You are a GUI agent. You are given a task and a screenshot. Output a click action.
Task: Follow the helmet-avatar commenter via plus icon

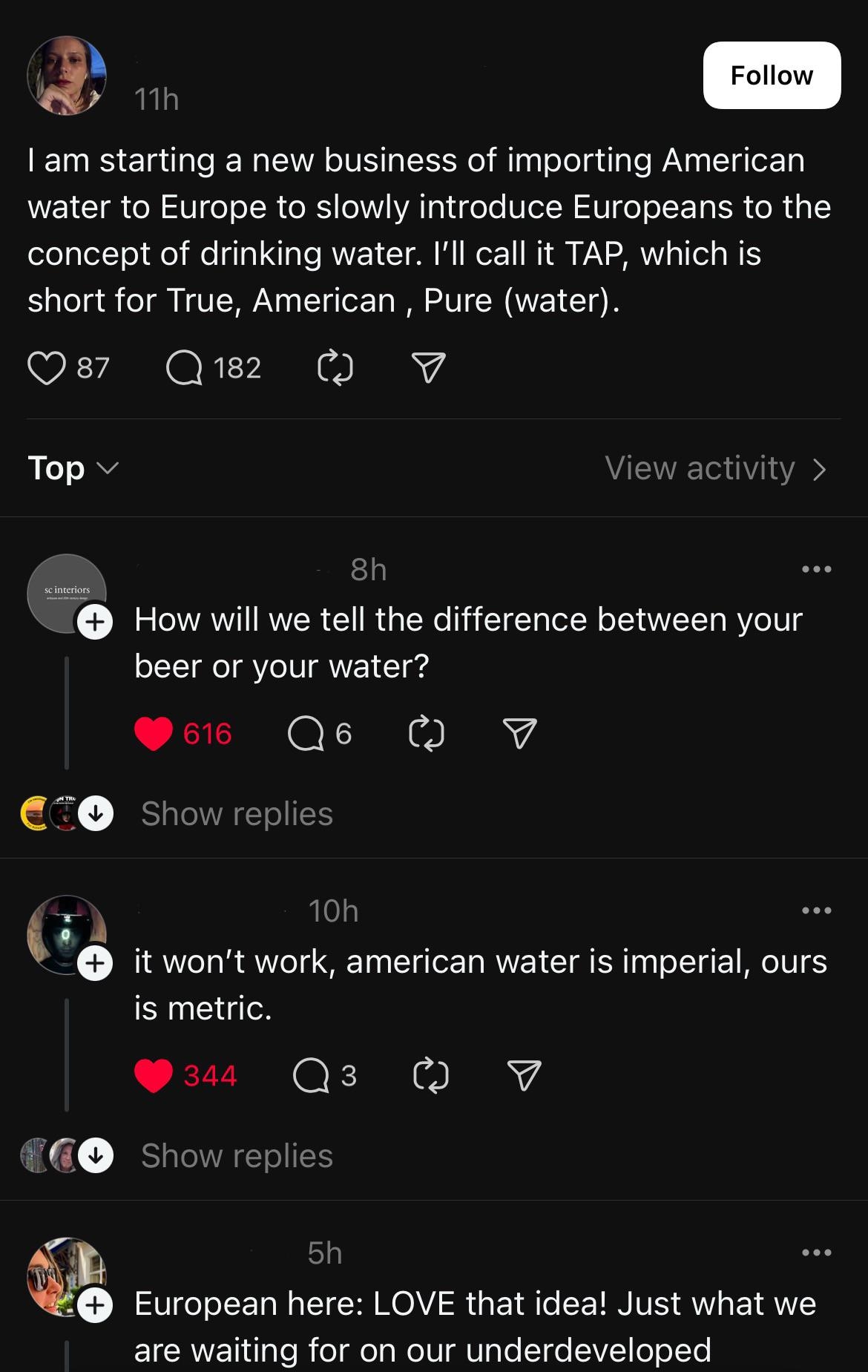coord(95,963)
